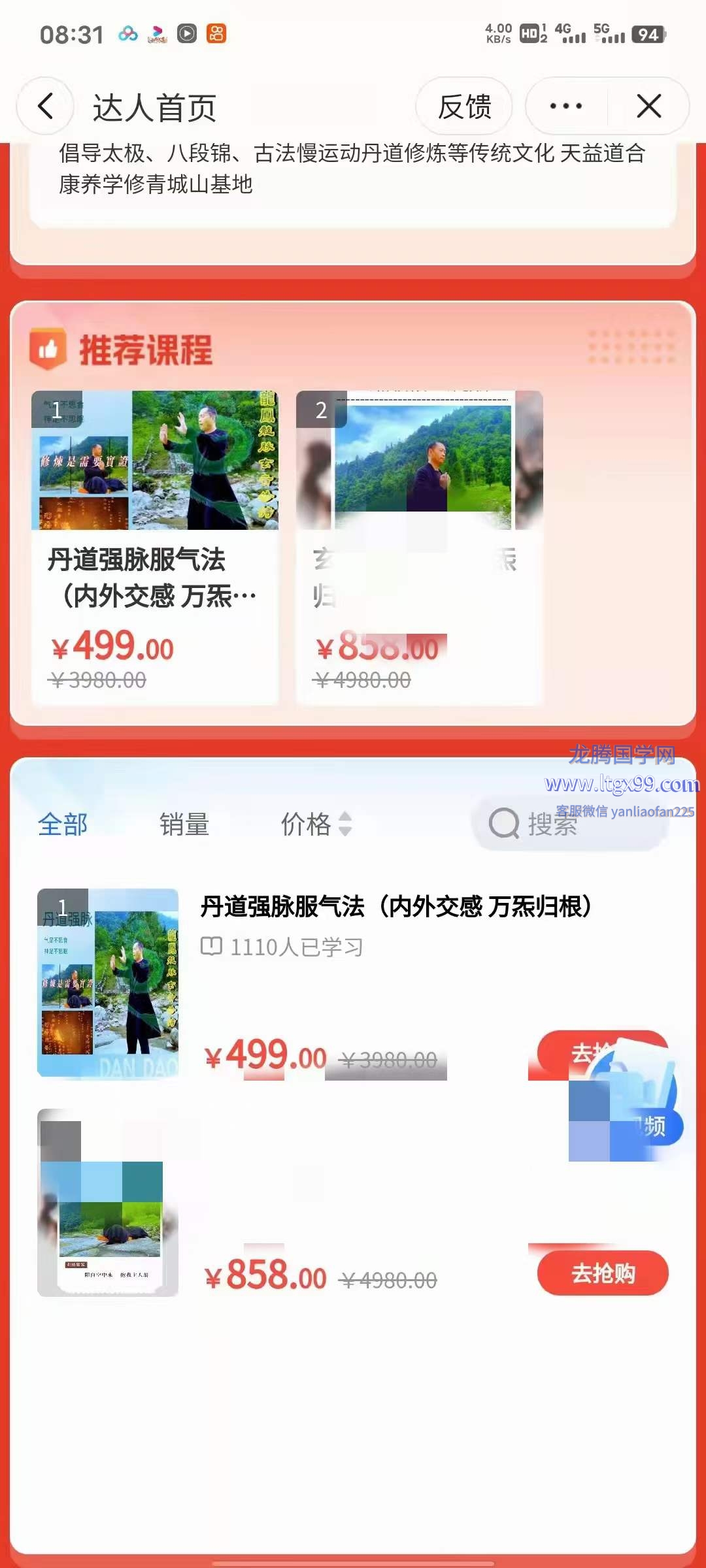This screenshot has height=1568, width=706.
Task: Tap the 搜索 search box
Action: (569, 825)
